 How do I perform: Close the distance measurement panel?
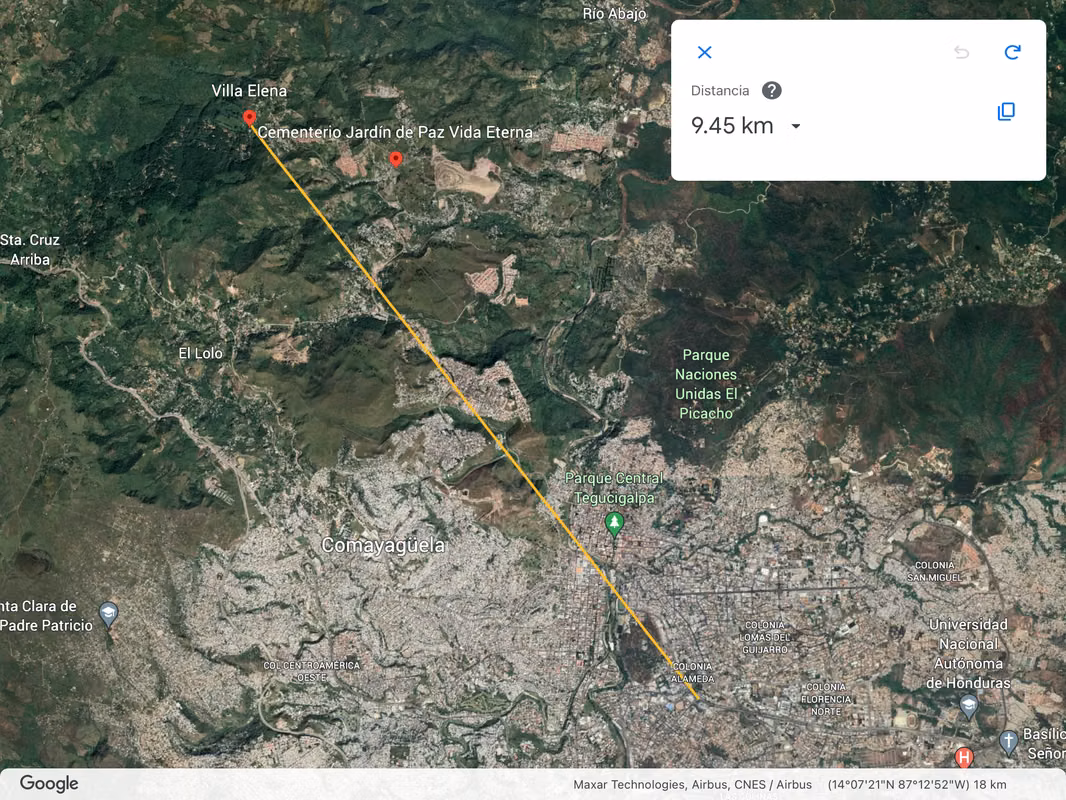[x=704, y=52]
